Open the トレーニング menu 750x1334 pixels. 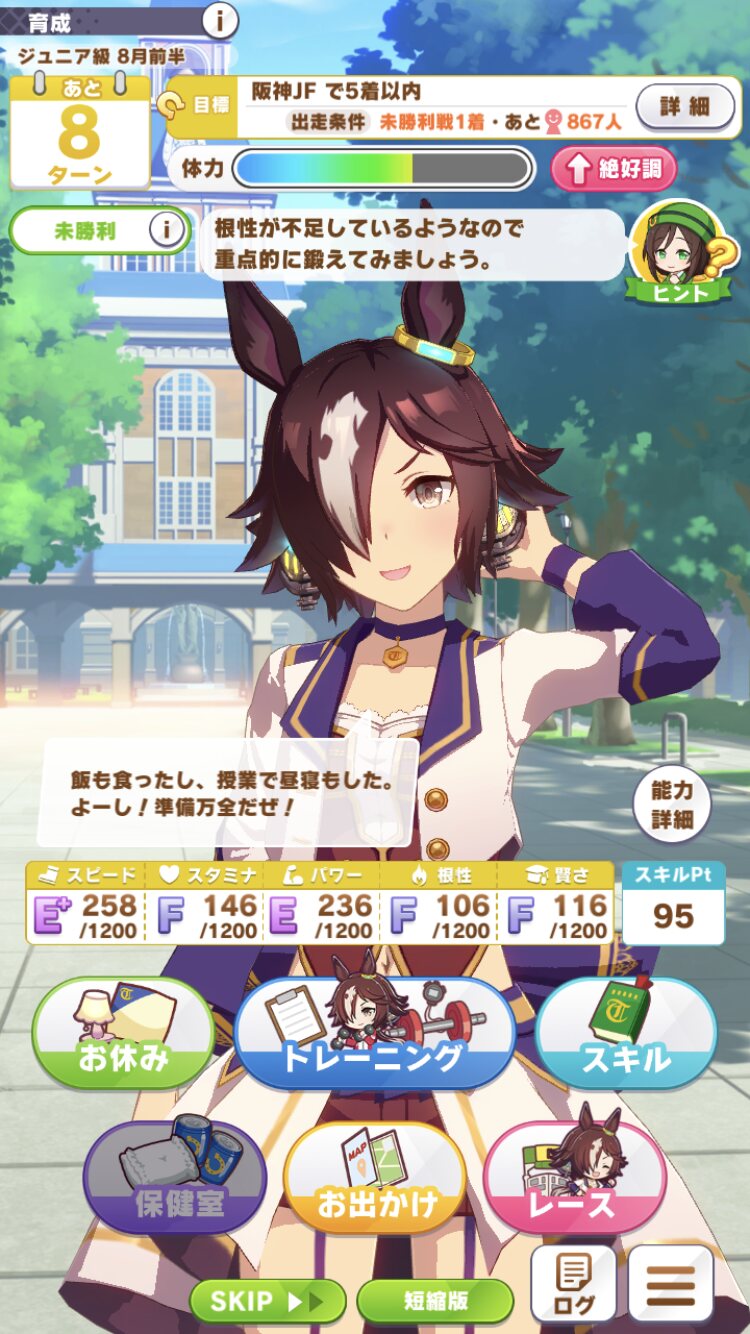(x=374, y=1033)
